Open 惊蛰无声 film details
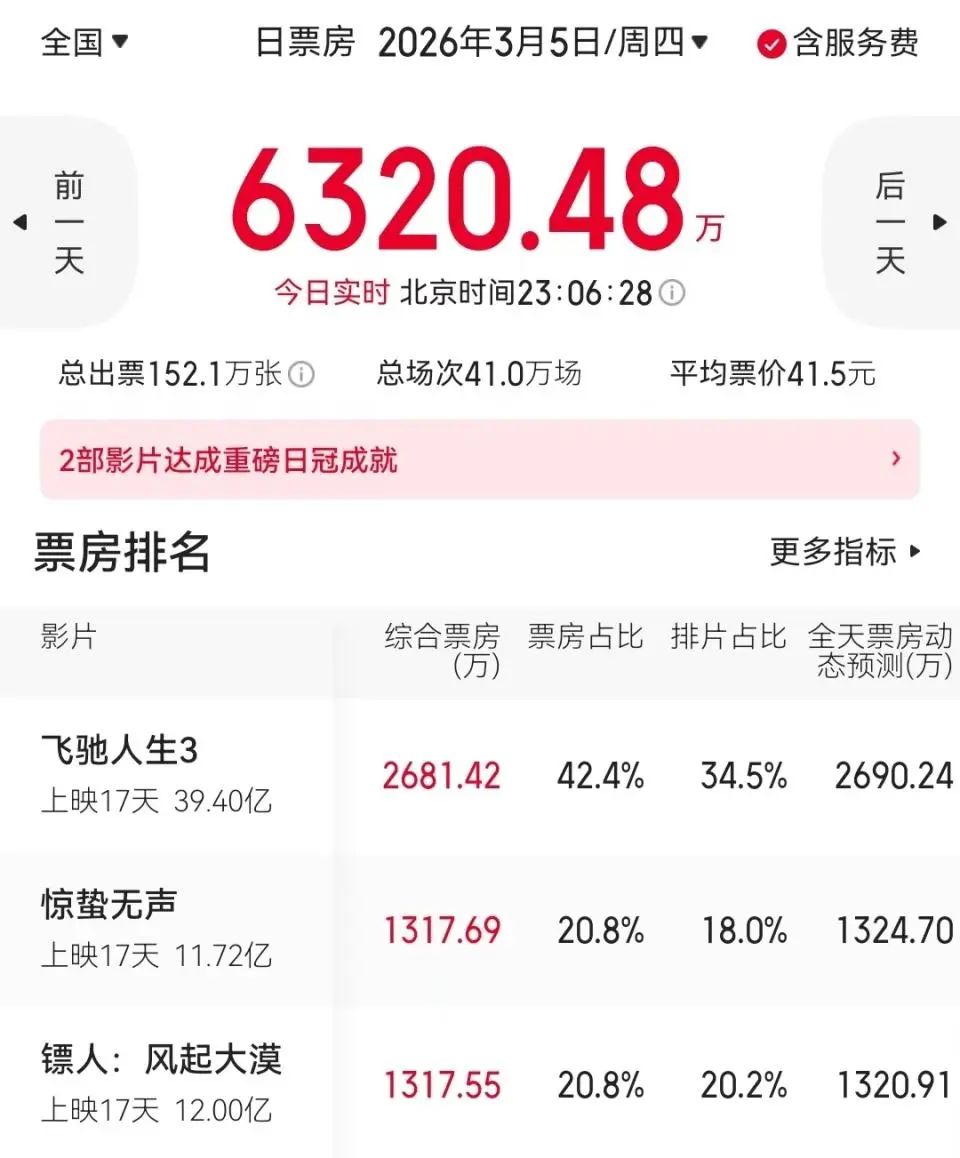This screenshot has height=1158, width=960. pos(109,905)
